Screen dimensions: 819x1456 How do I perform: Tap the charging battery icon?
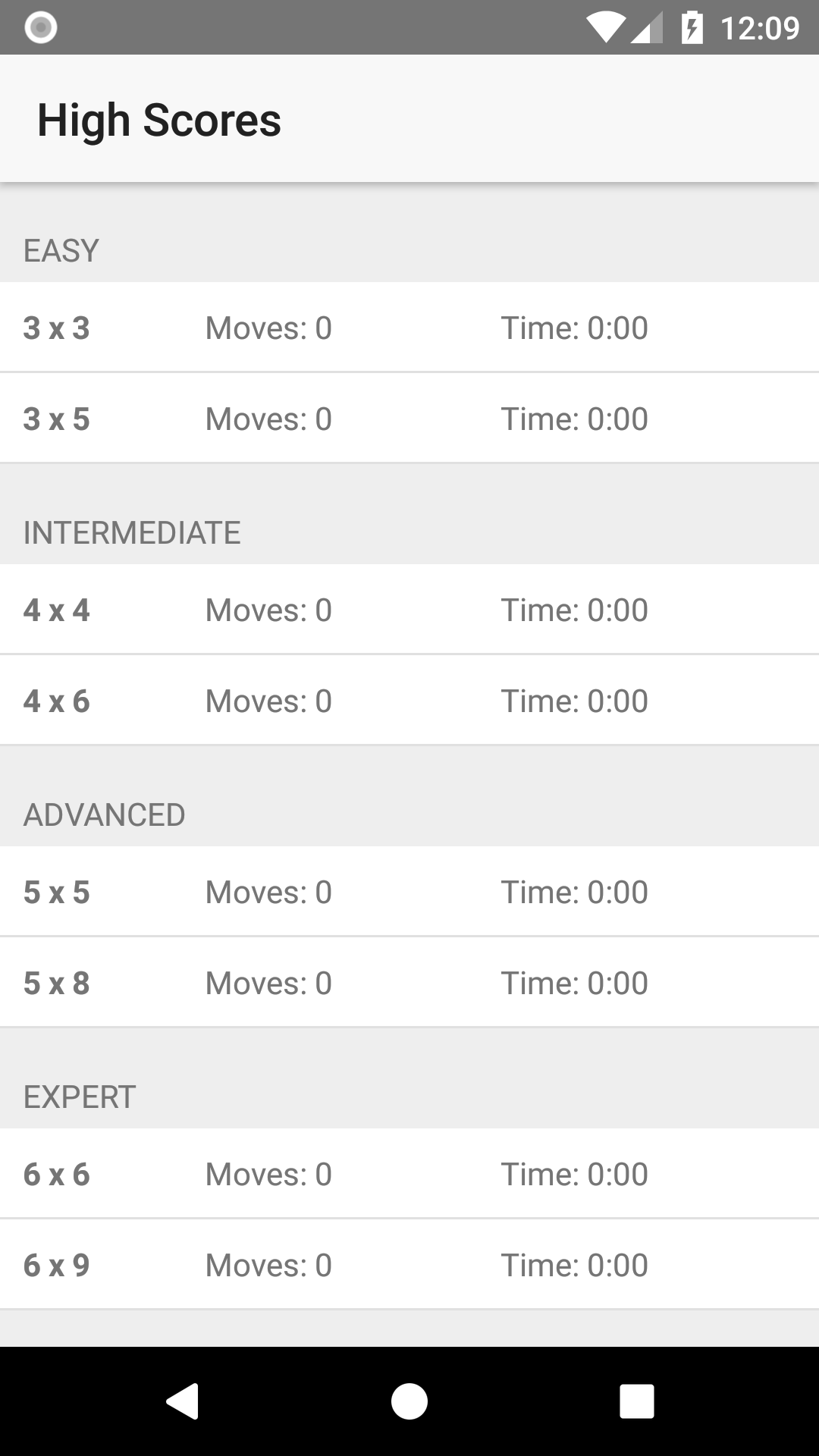pyautogui.click(x=692, y=27)
